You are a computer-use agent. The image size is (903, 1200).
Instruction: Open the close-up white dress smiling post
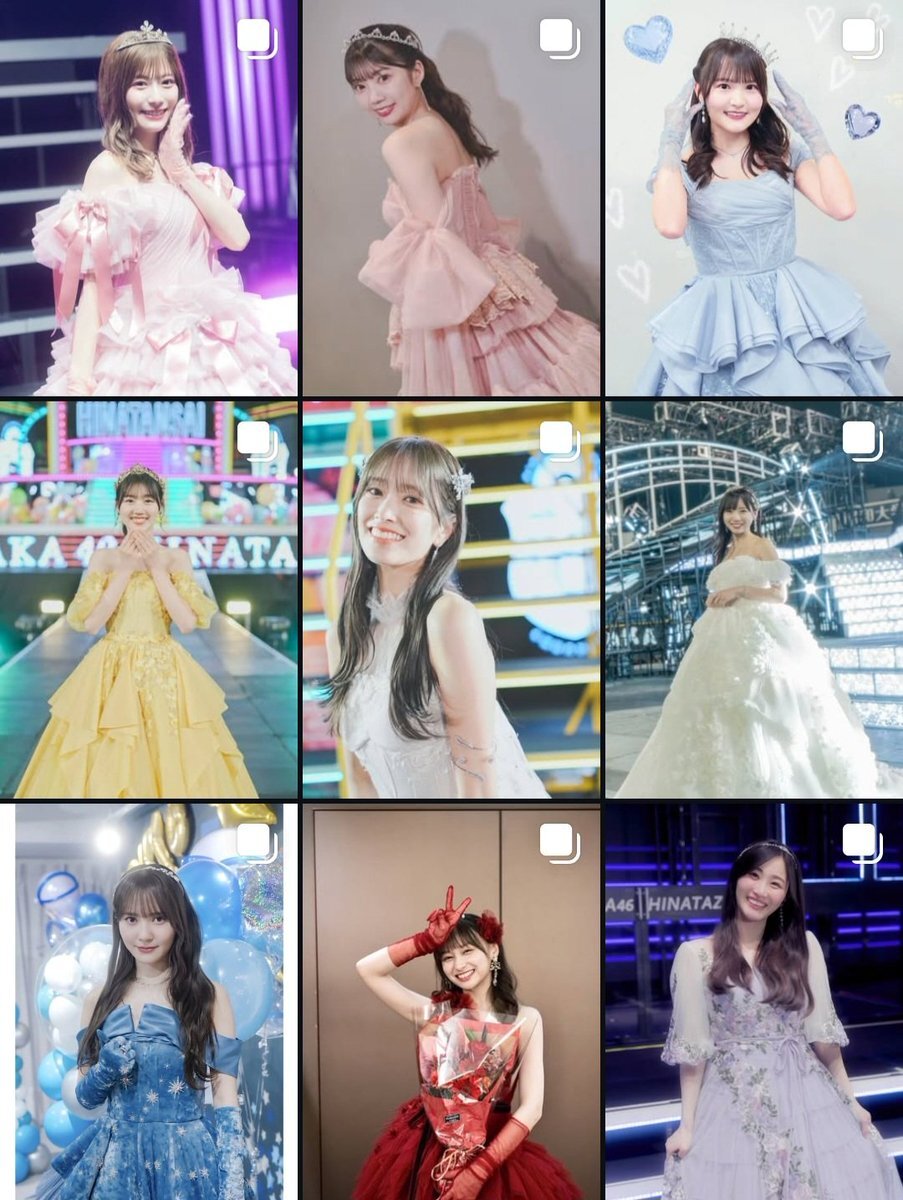click(451, 599)
